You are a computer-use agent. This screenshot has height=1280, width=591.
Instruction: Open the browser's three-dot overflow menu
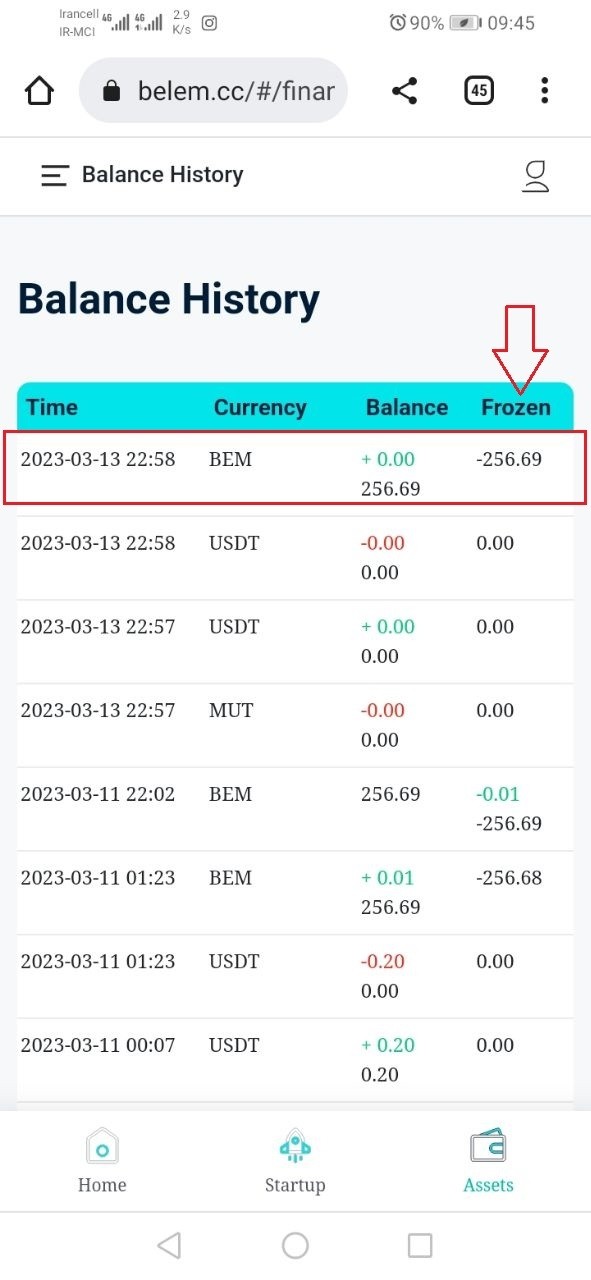tap(544, 91)
